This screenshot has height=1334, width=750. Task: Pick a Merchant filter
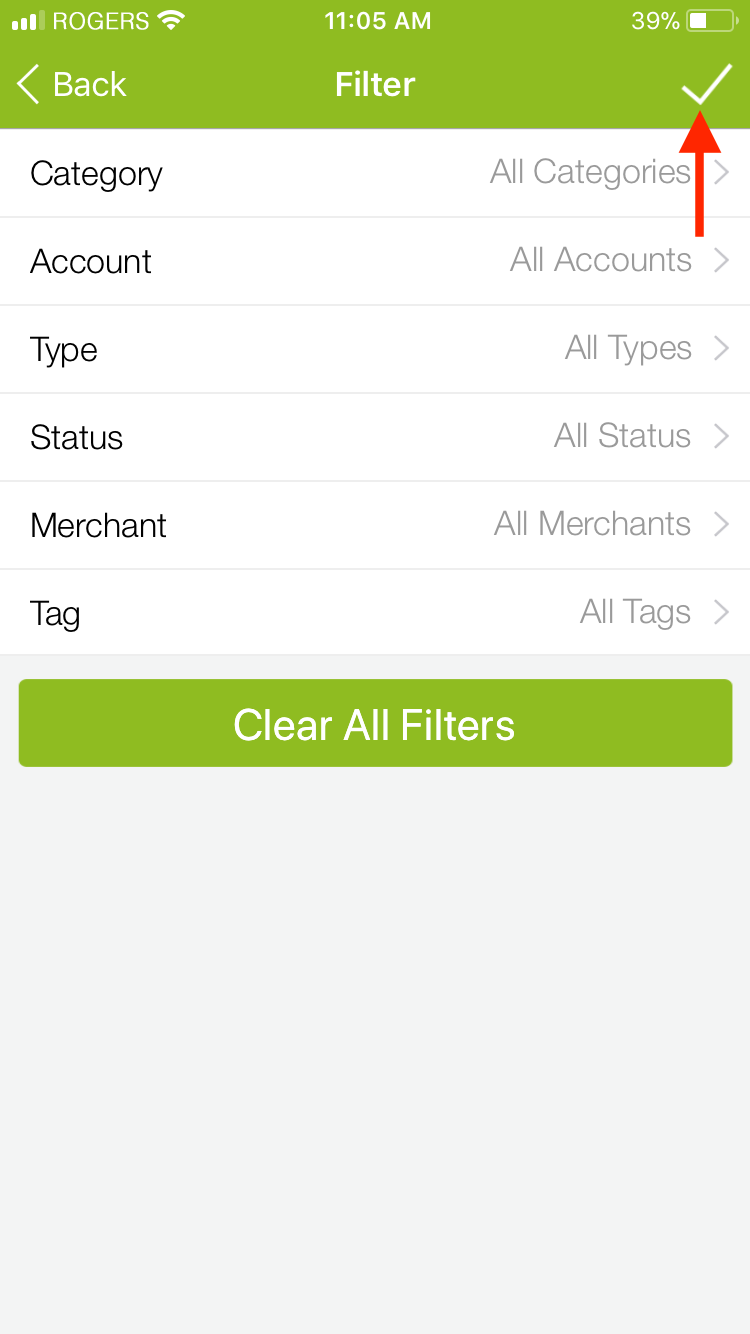375,525
